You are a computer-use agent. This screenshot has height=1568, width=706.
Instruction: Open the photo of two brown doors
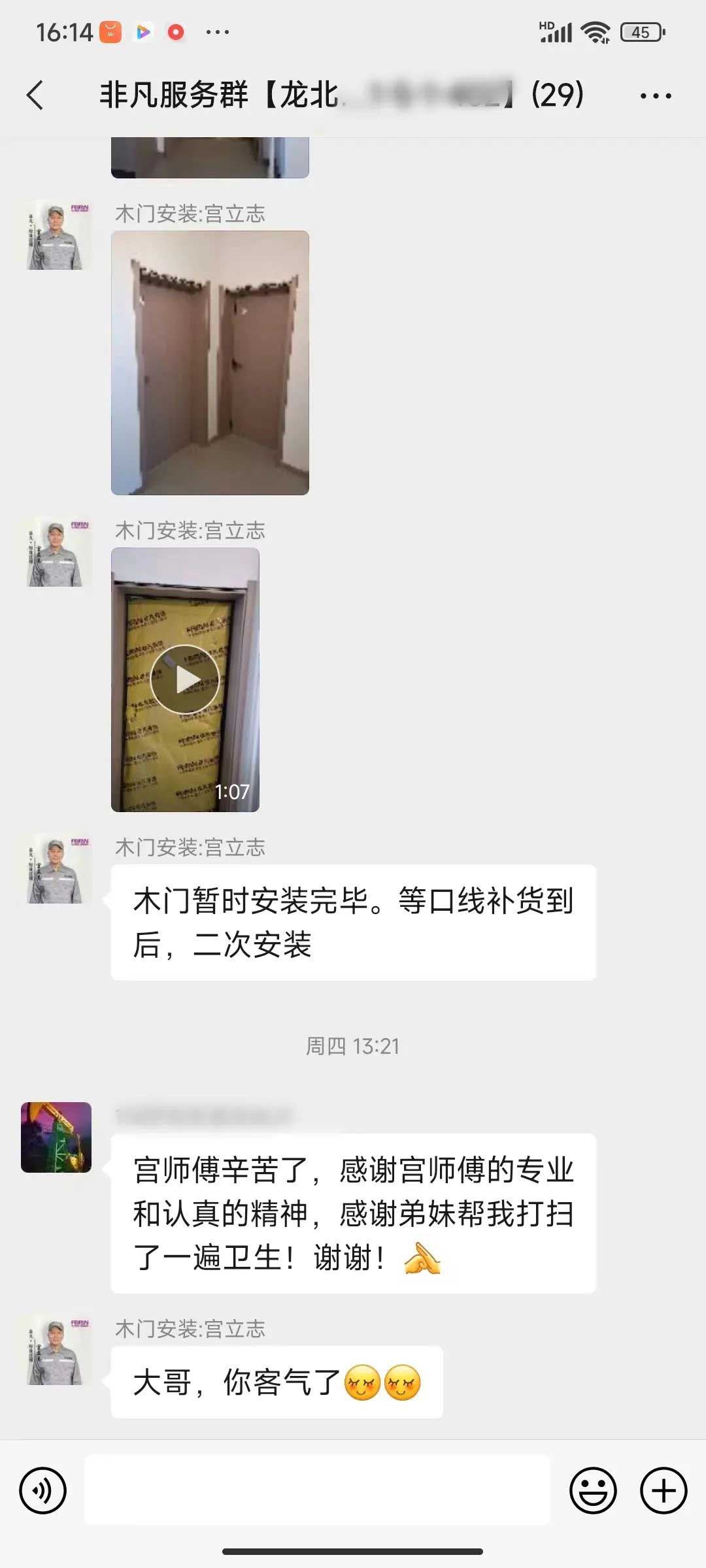click(210, 363)
